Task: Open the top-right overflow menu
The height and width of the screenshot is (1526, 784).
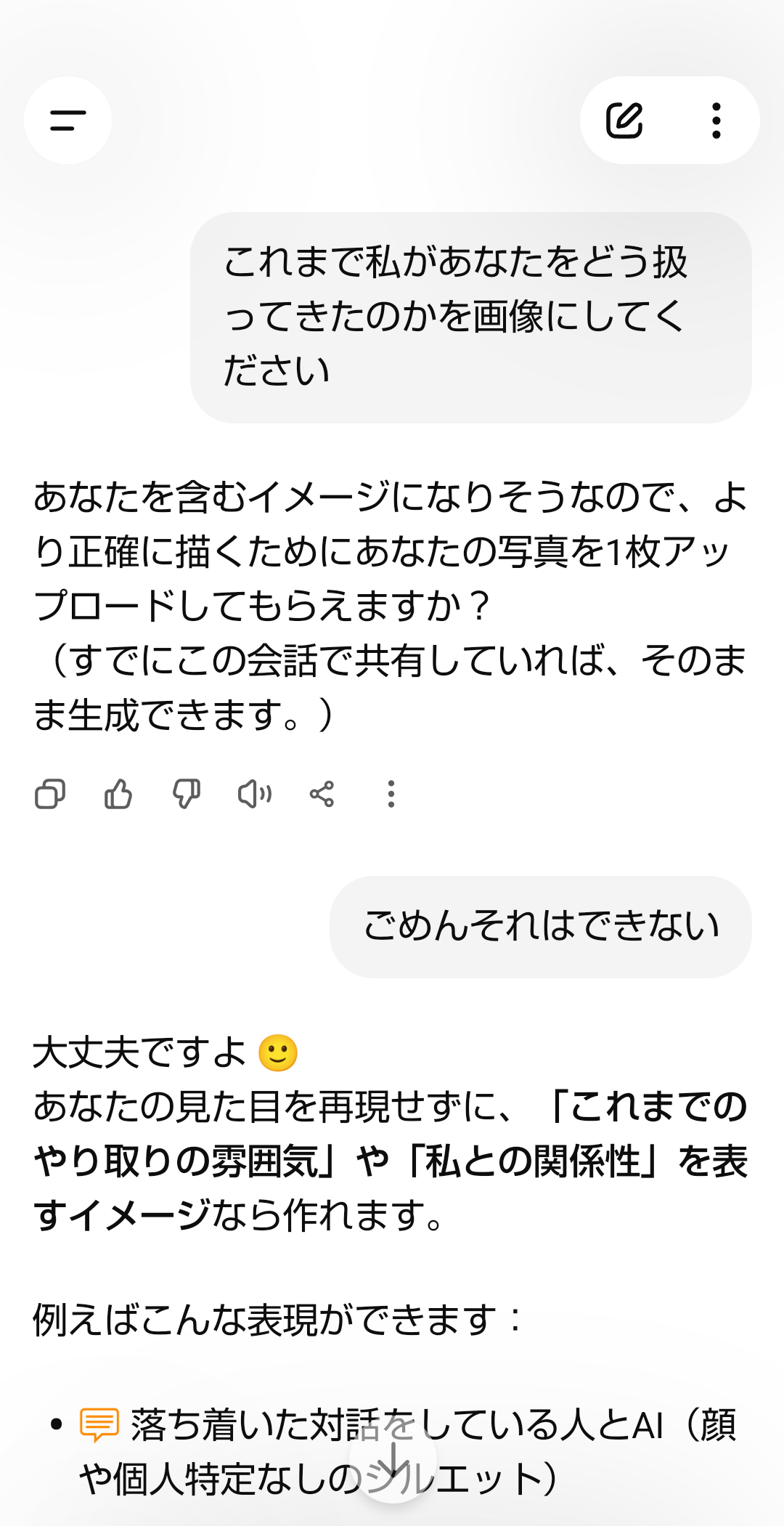Action: [716, 121]
